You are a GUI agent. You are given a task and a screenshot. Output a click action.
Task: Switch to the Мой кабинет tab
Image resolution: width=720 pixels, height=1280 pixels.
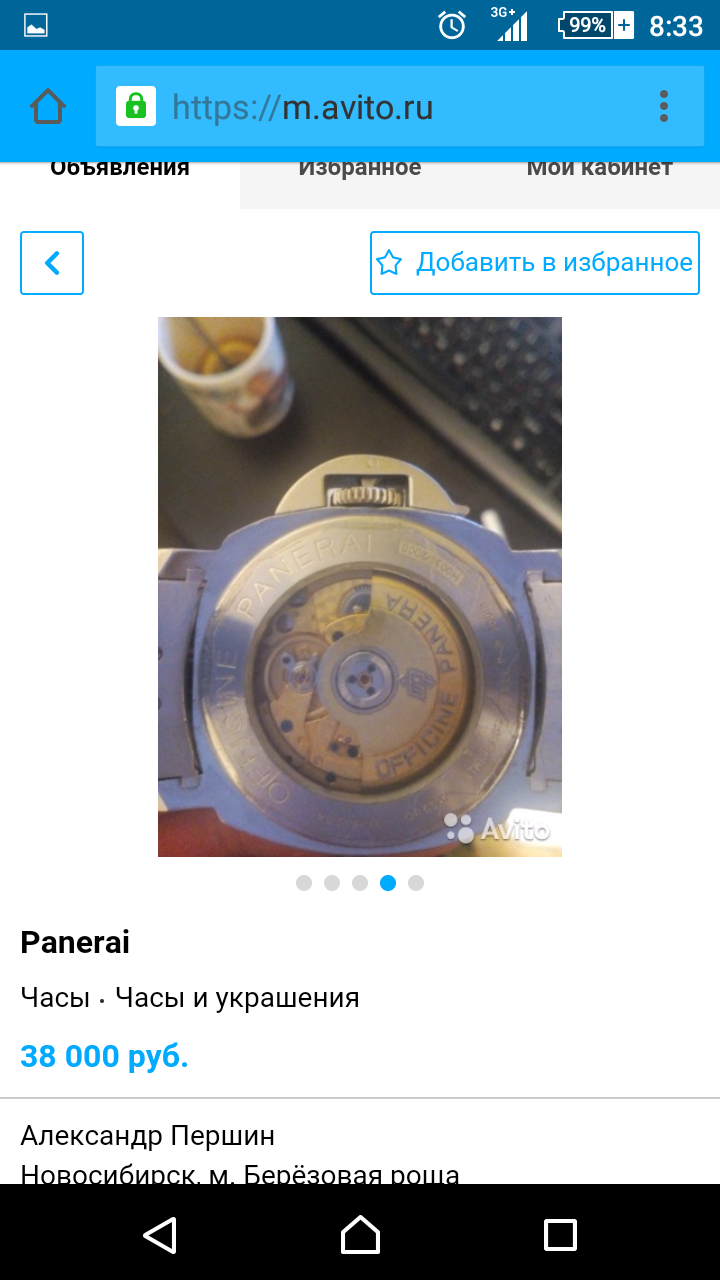599,170
